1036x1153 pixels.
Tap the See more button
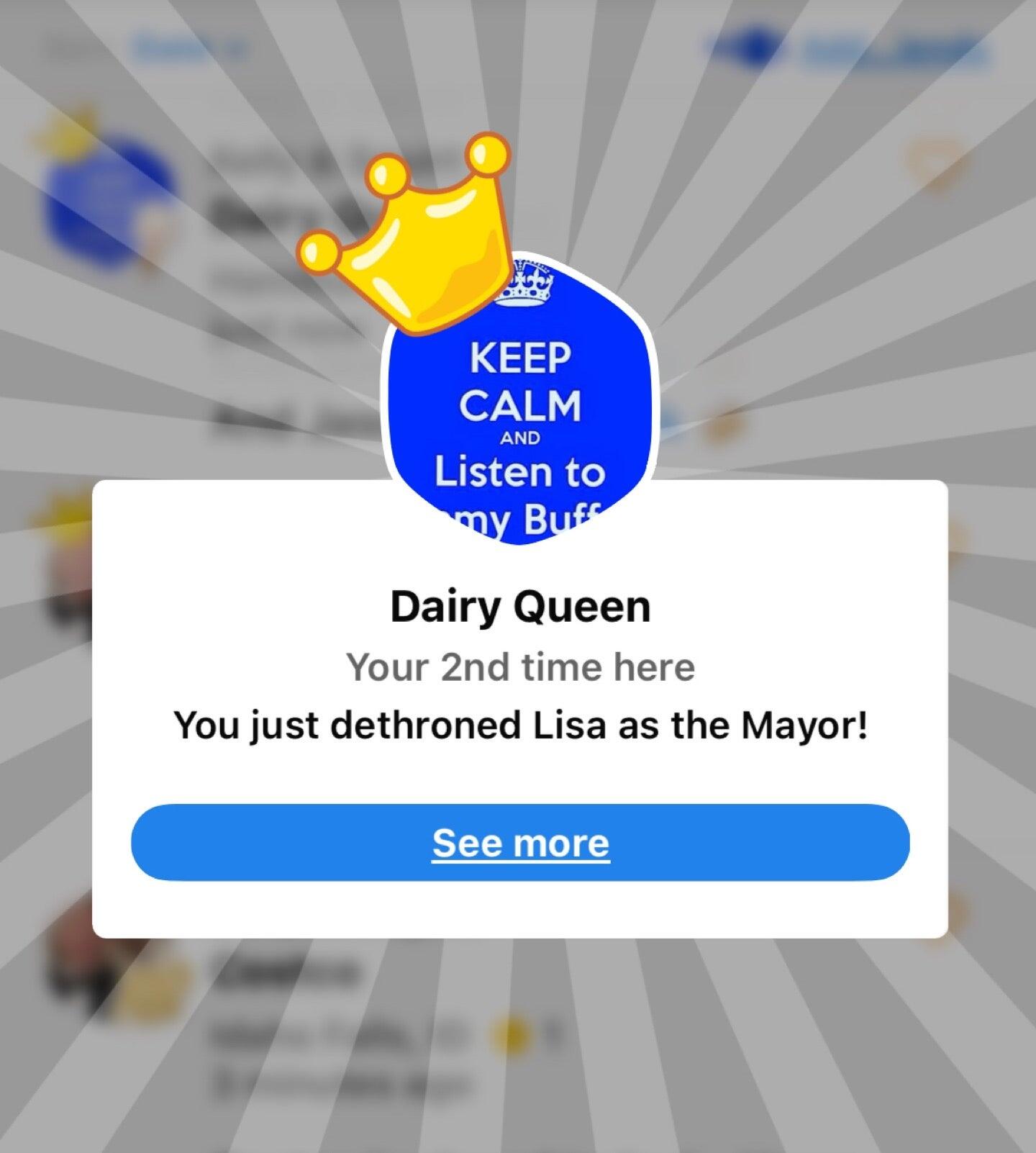[520, 842]
